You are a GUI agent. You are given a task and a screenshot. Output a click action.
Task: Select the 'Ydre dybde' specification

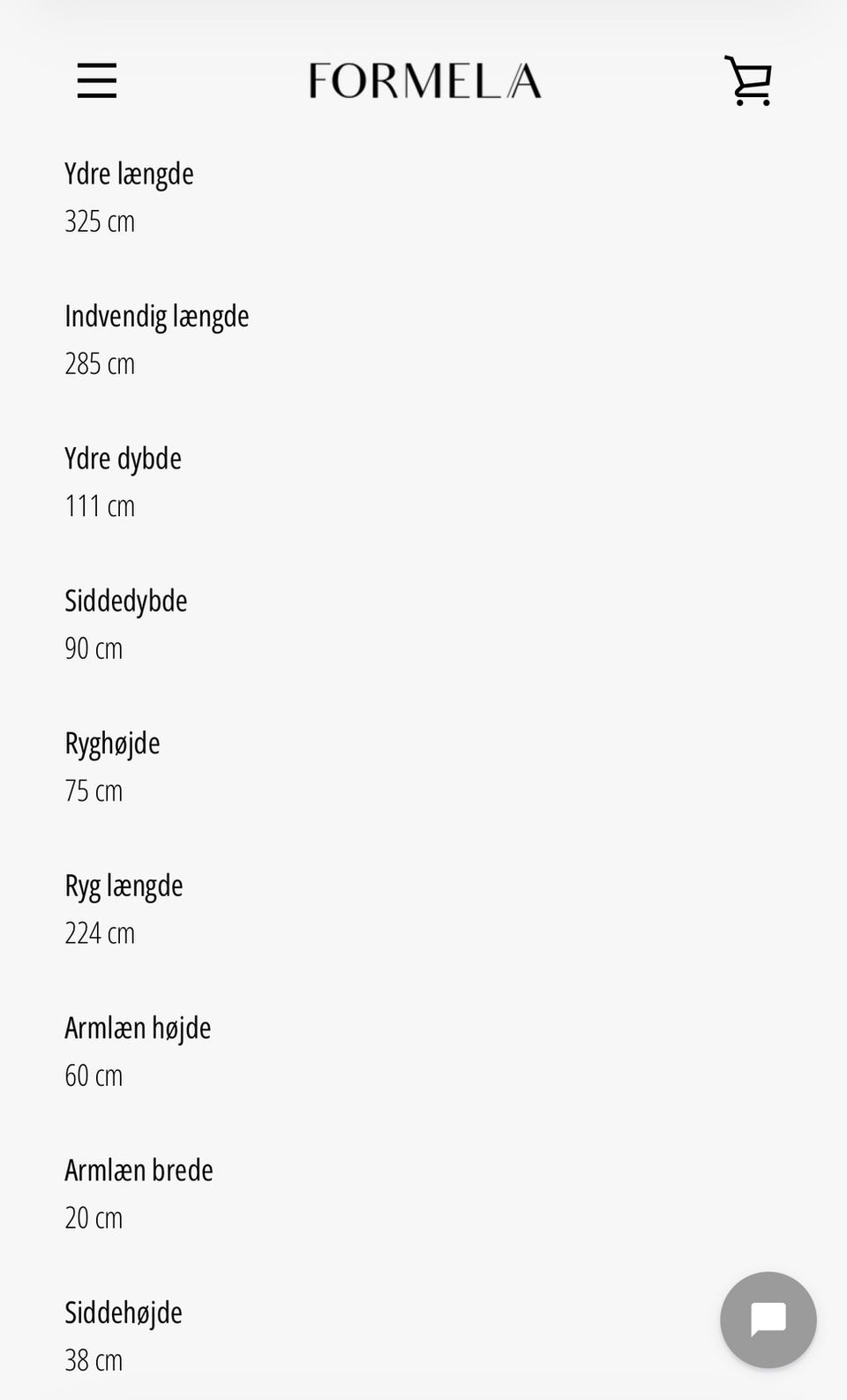point(123,458)
